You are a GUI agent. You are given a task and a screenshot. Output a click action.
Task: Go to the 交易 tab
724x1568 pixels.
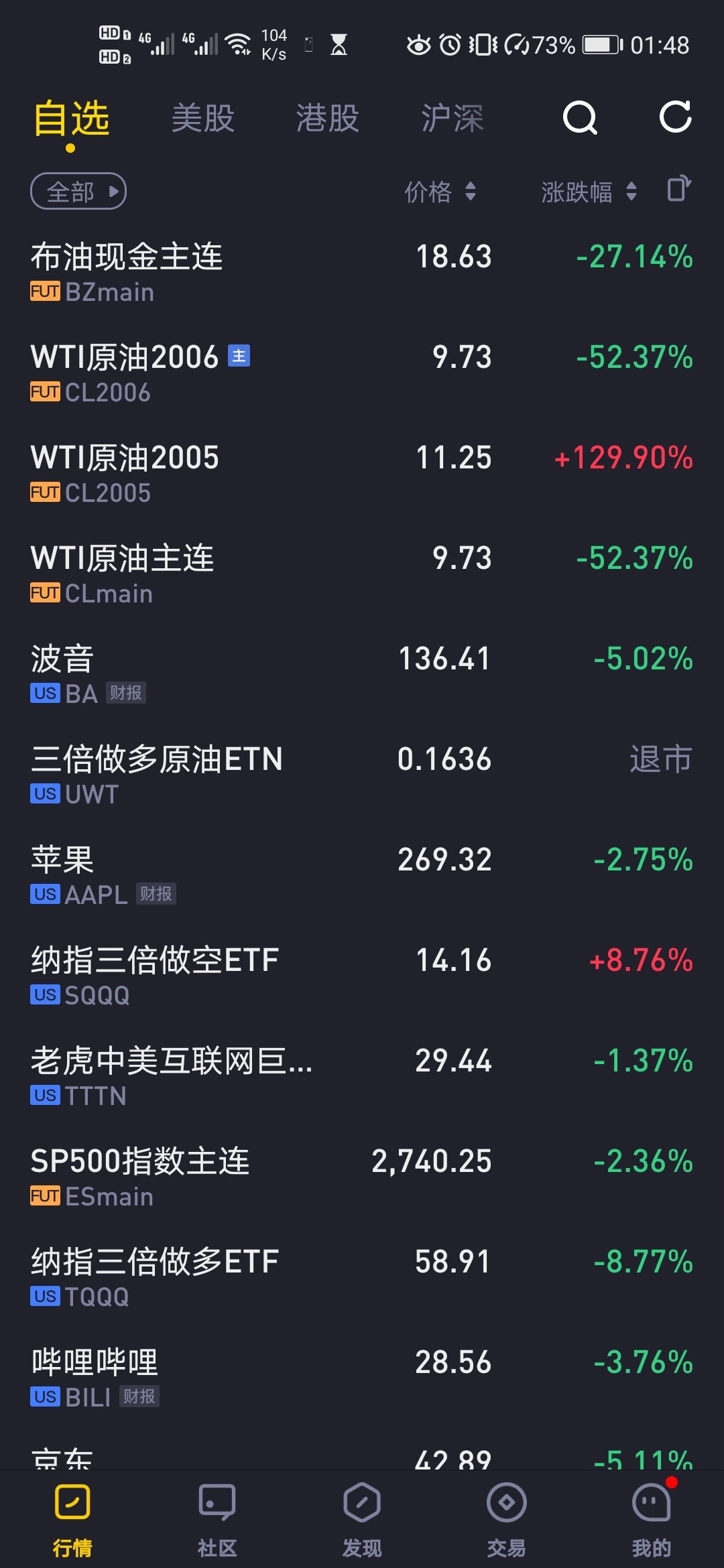[x=507, y=1520]
